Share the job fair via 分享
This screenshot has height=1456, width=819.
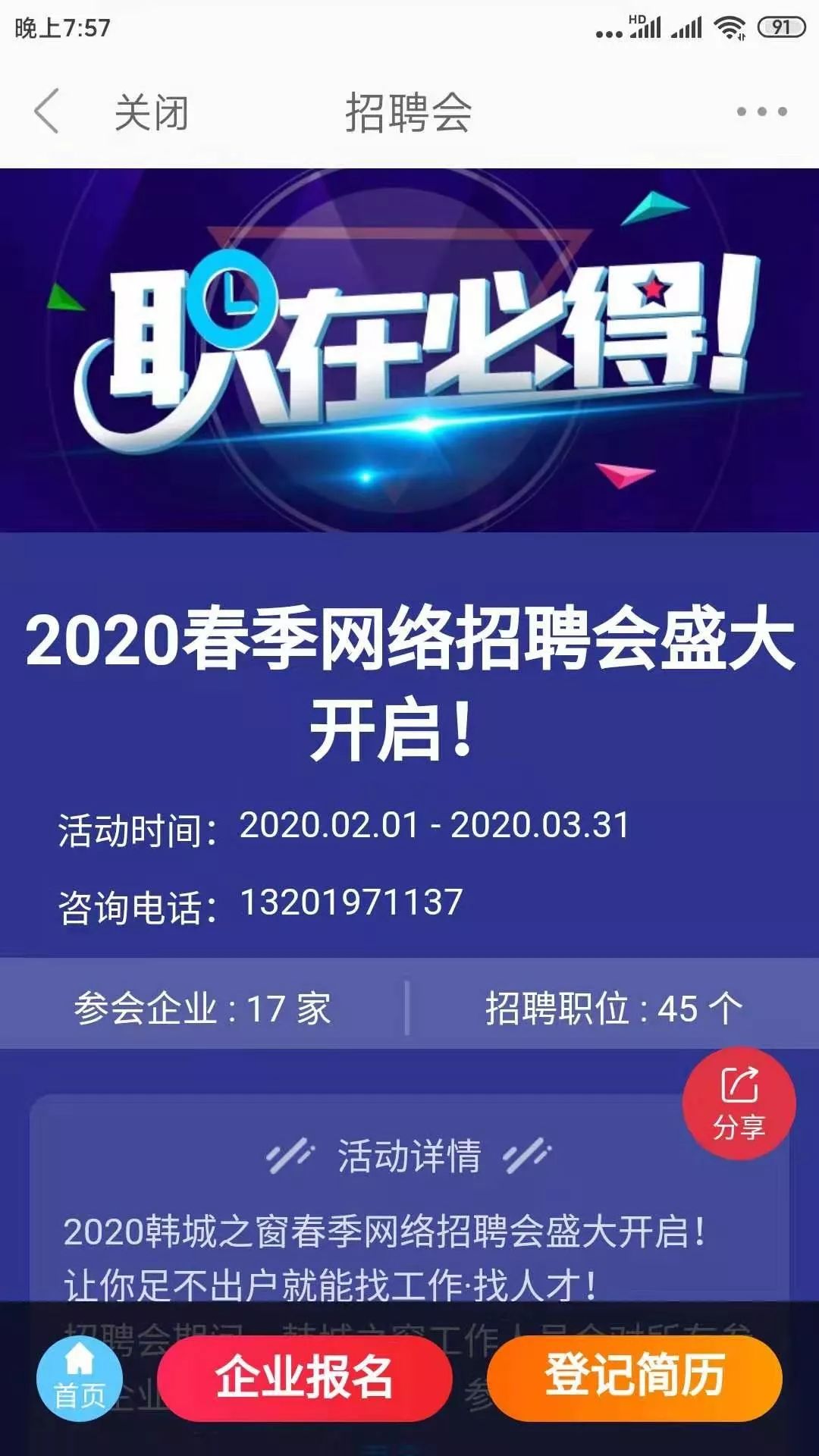(x=739, y=1103)
